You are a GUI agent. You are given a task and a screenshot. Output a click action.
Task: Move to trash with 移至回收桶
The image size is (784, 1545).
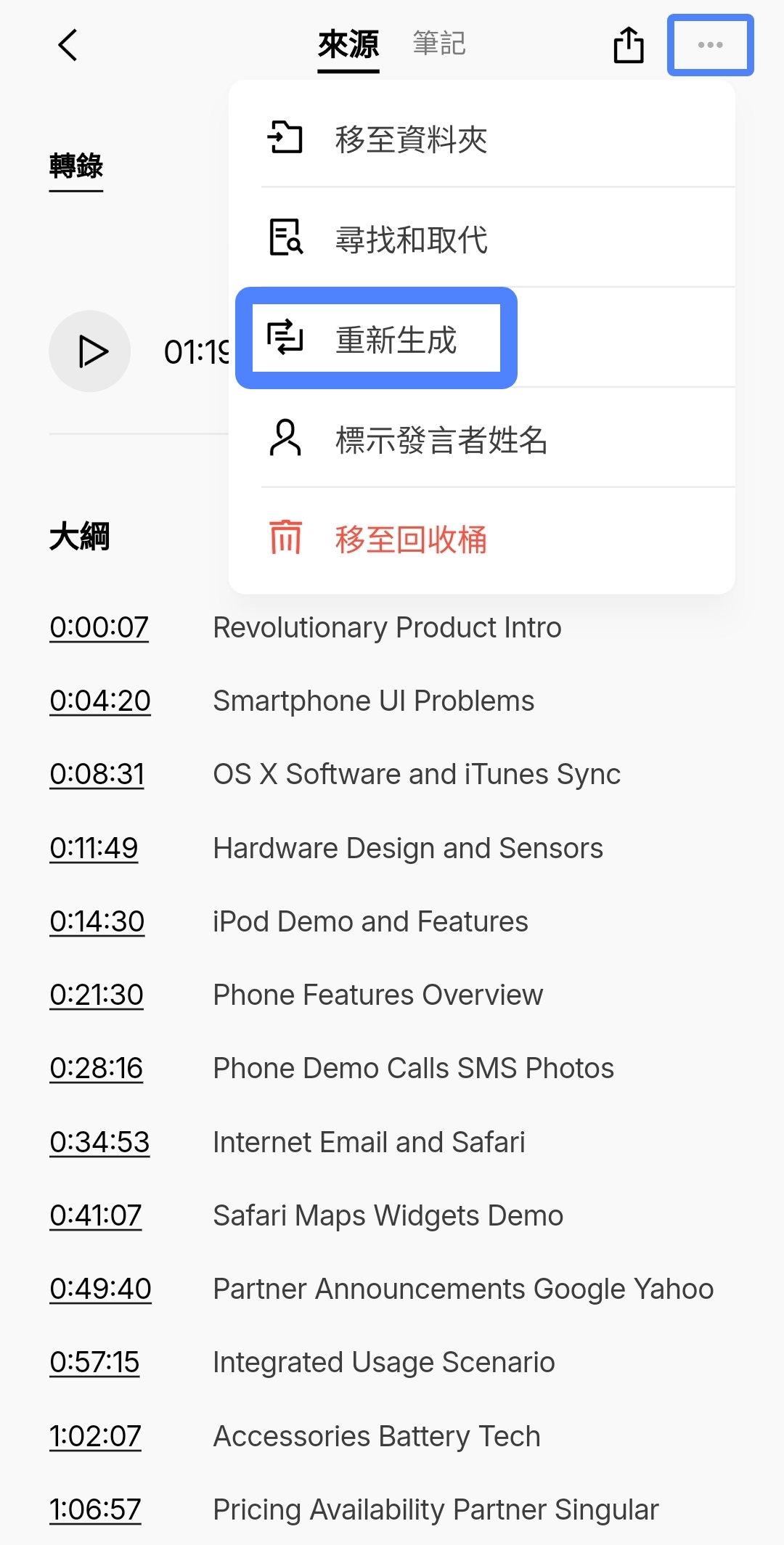411,539
